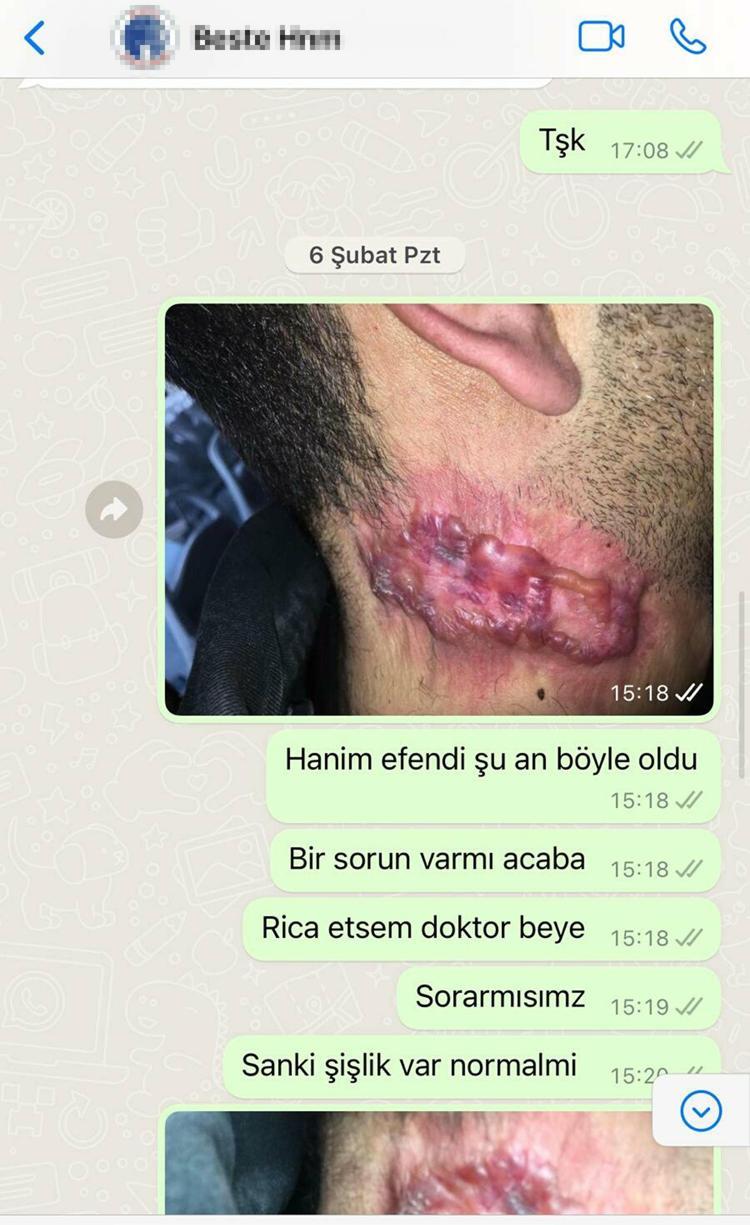Jump to the latest messages

click(700, 1110)
